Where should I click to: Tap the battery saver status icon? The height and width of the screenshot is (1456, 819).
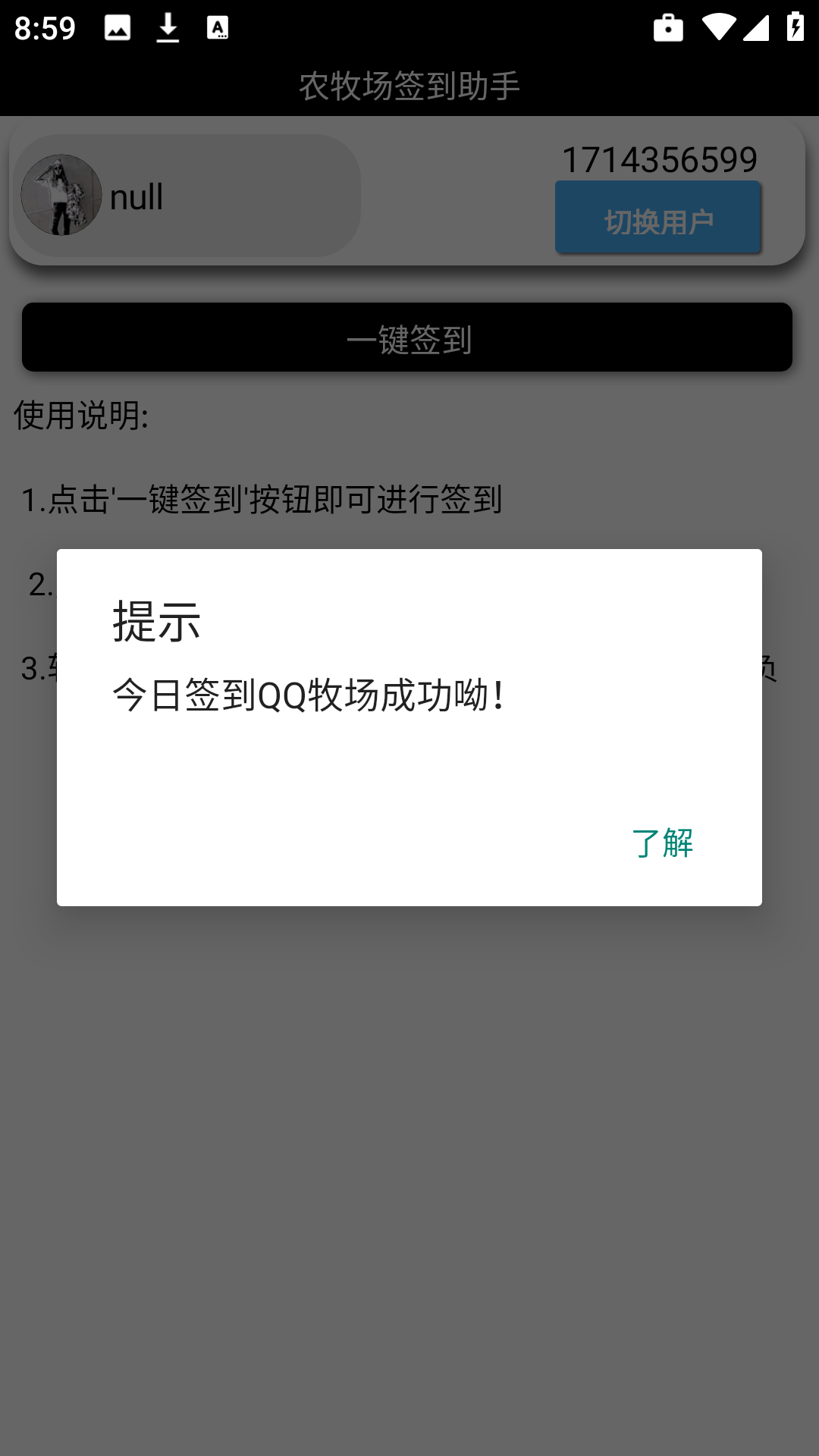[667, 27]
